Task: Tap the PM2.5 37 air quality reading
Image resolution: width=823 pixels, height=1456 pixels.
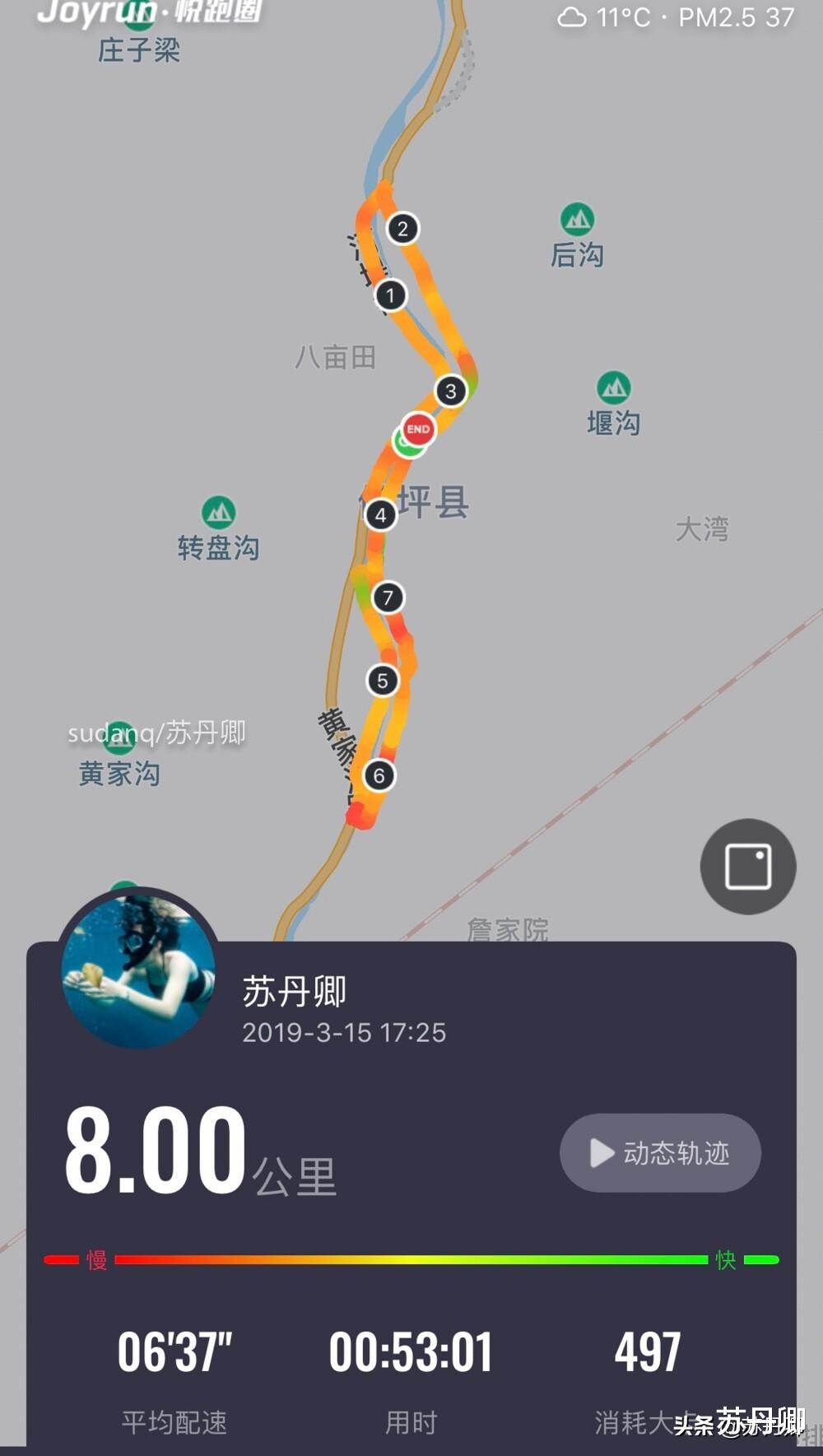Action: (731, 13)
